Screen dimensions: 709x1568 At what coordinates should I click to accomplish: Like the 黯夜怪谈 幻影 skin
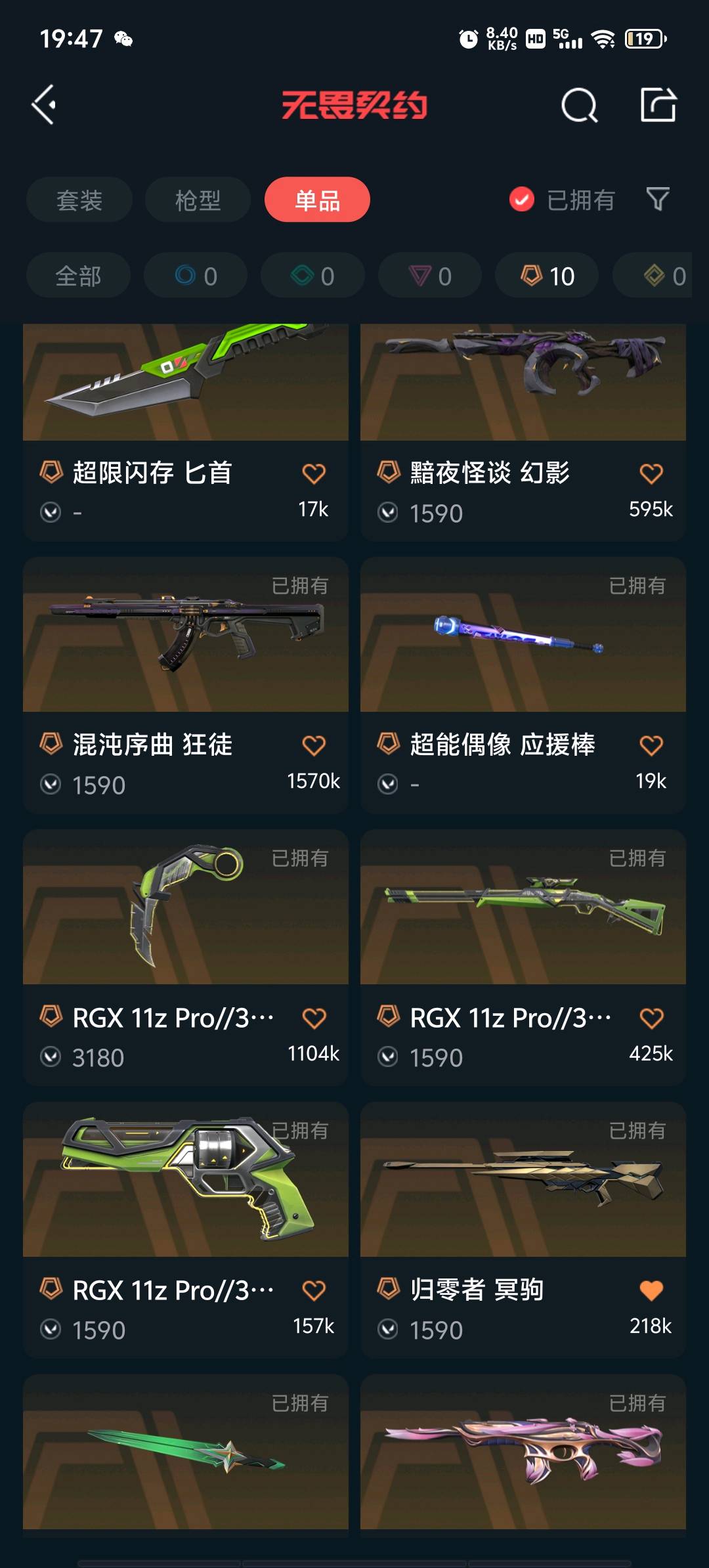tap(651, 473)
